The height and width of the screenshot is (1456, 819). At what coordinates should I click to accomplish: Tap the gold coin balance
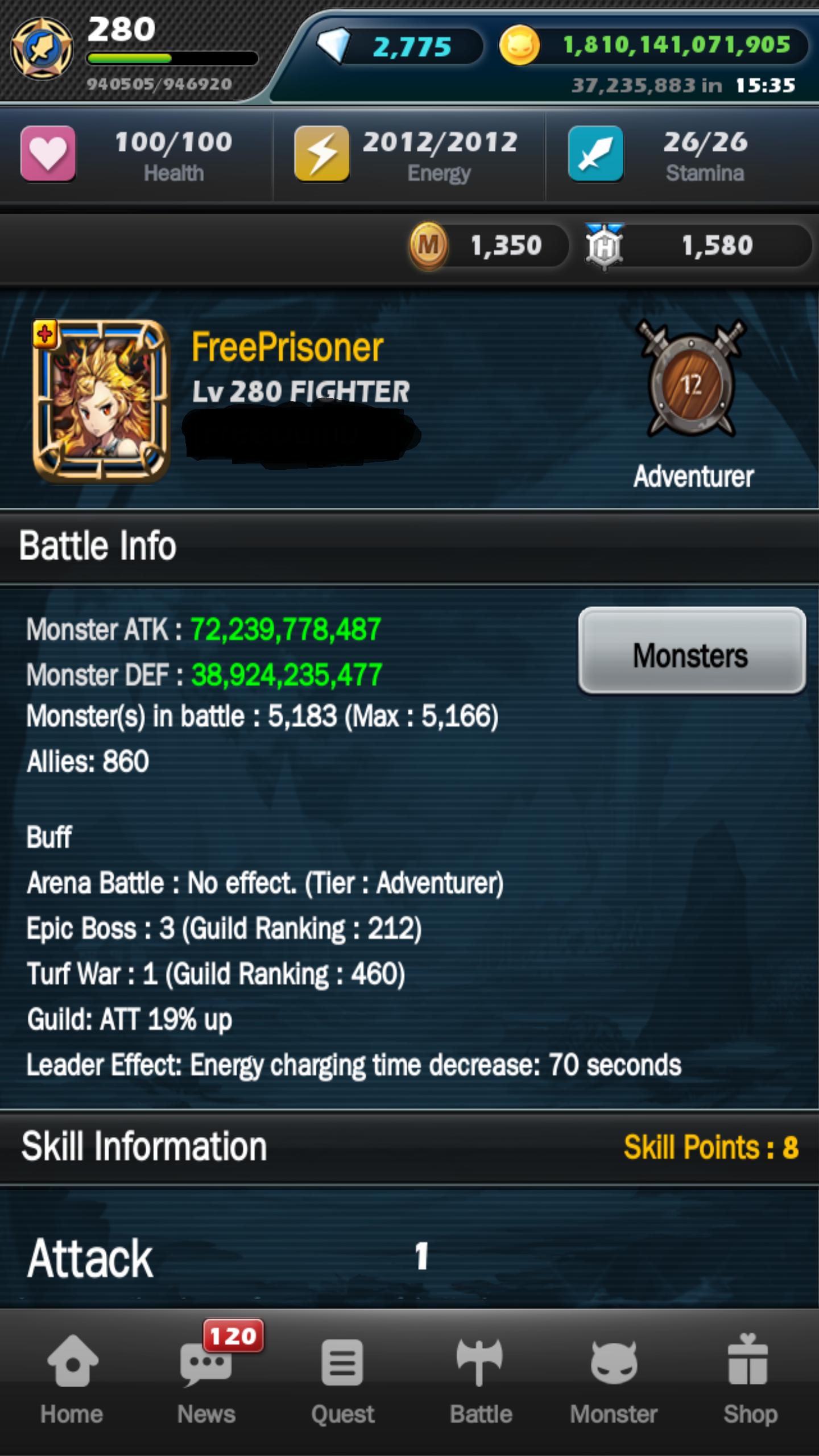[x=654, y=45]
